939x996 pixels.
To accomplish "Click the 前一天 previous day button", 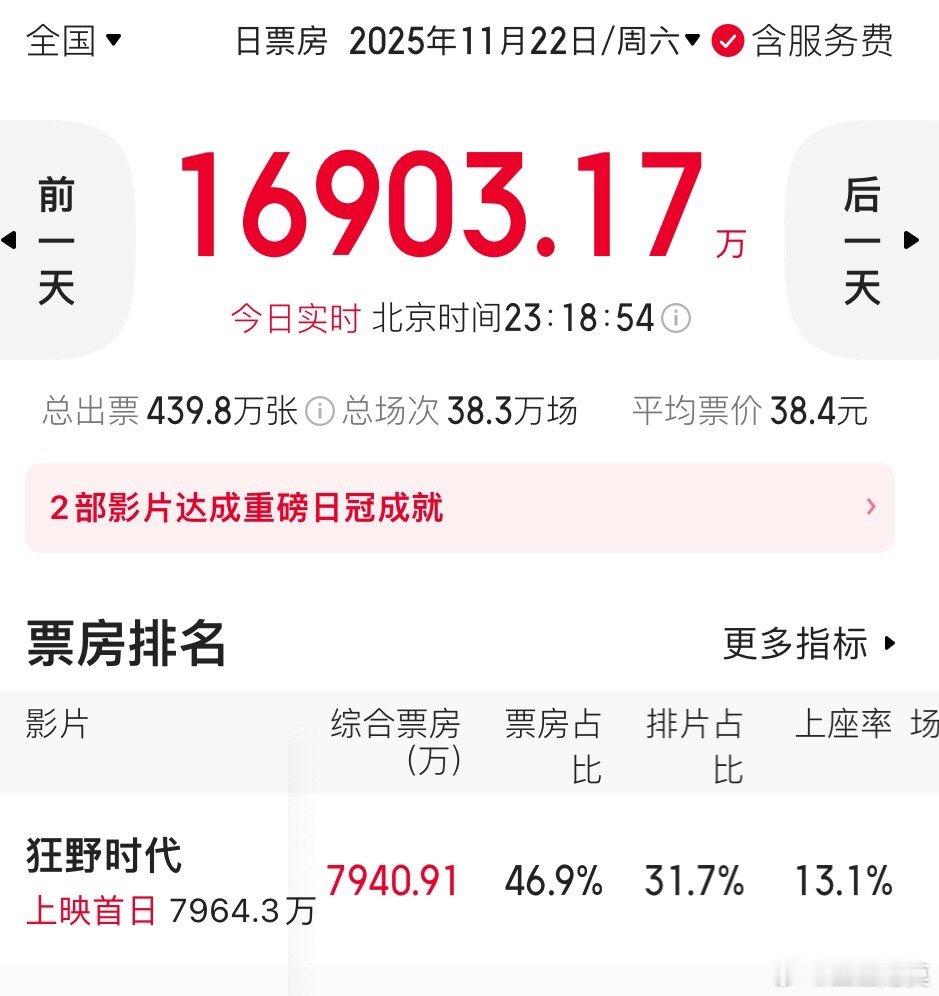I will click(57, 240).
